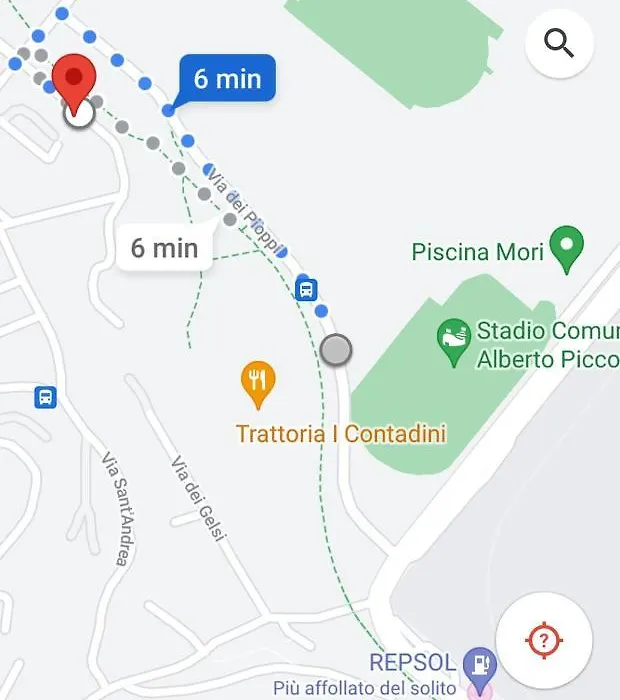Open the Trattoria I Contadini place marker
The height and width of the screenshot is (700, 620).
(x=258, y=383)
